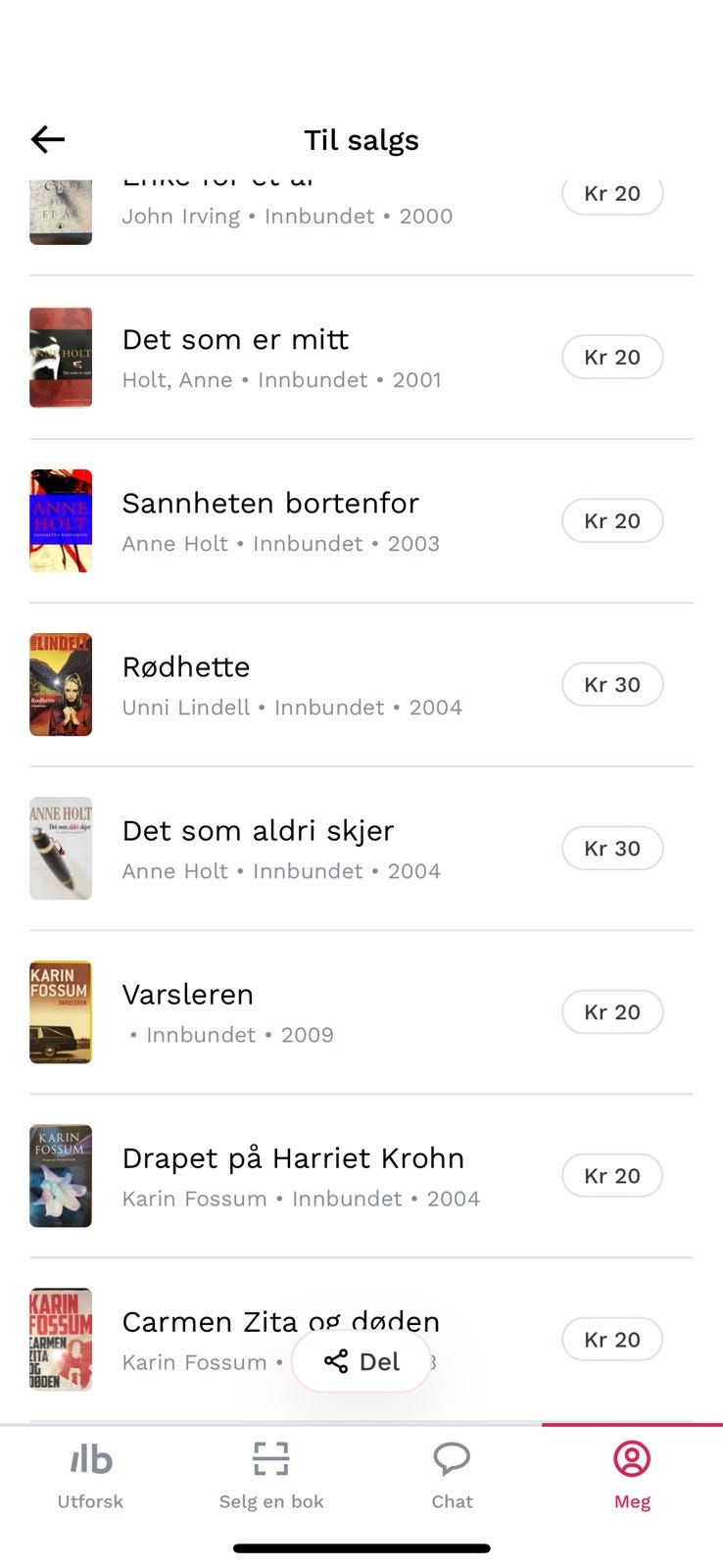Tap the Varsleren cover by Karin Fossum

pos(61,1011)
